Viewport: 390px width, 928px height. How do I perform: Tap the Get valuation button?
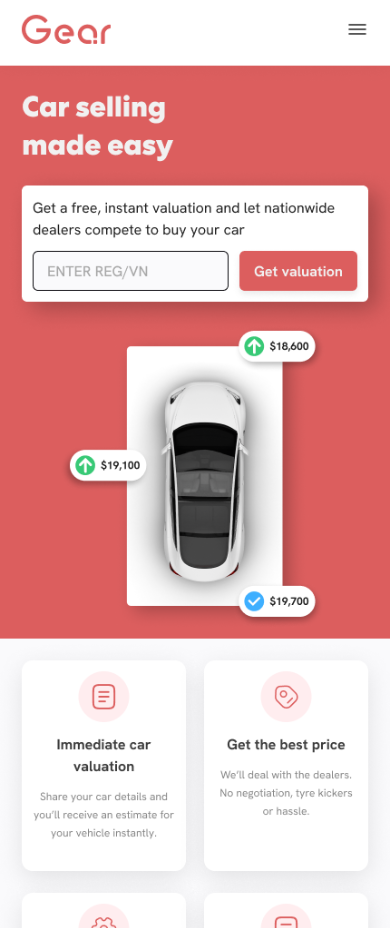point(298,271)
